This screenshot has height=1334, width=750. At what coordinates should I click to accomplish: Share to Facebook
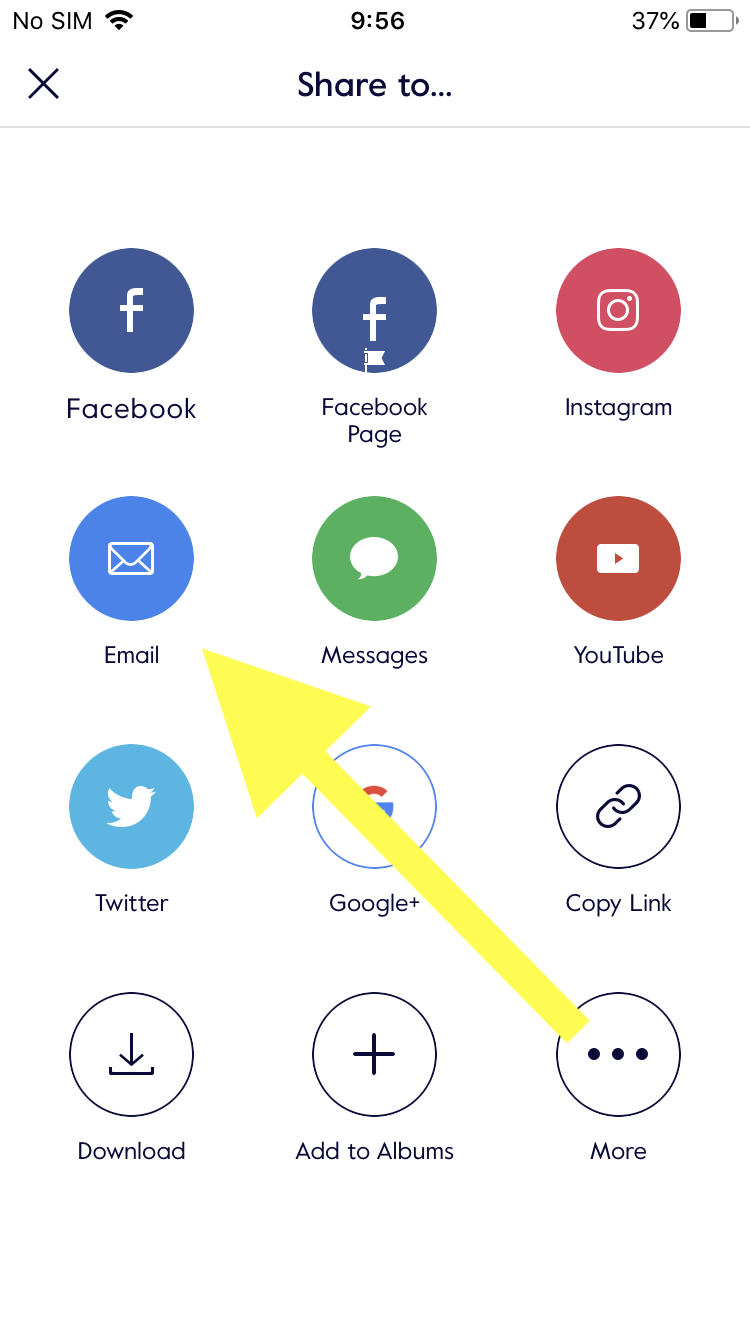pyautogui.click(x=131, y=310)
